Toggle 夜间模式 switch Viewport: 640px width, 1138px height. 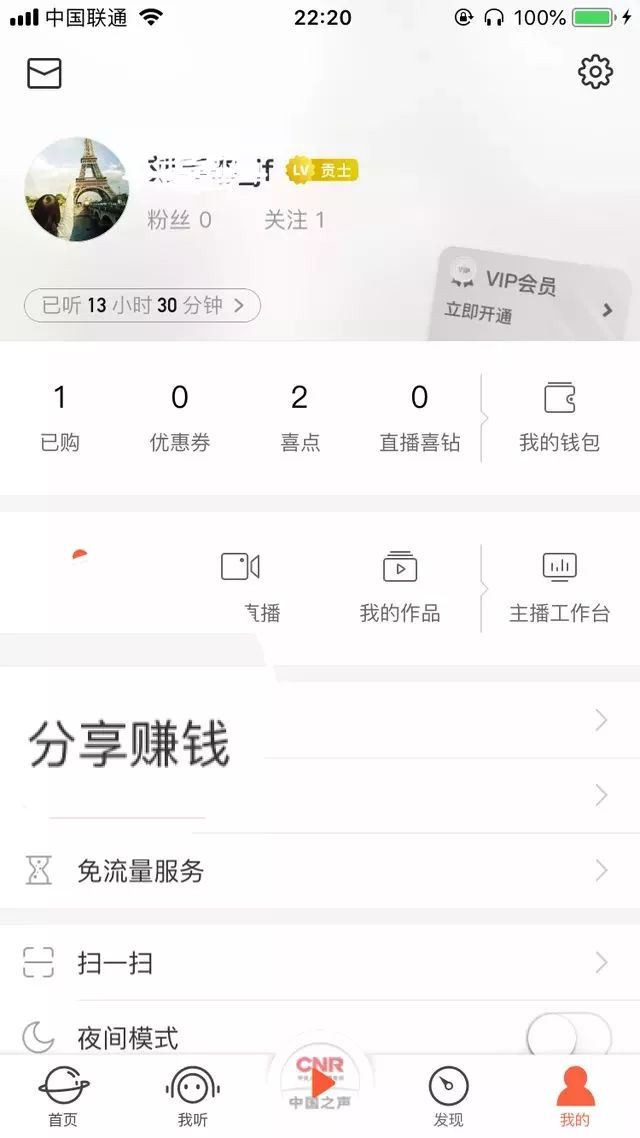click(x=569, y=1036)
